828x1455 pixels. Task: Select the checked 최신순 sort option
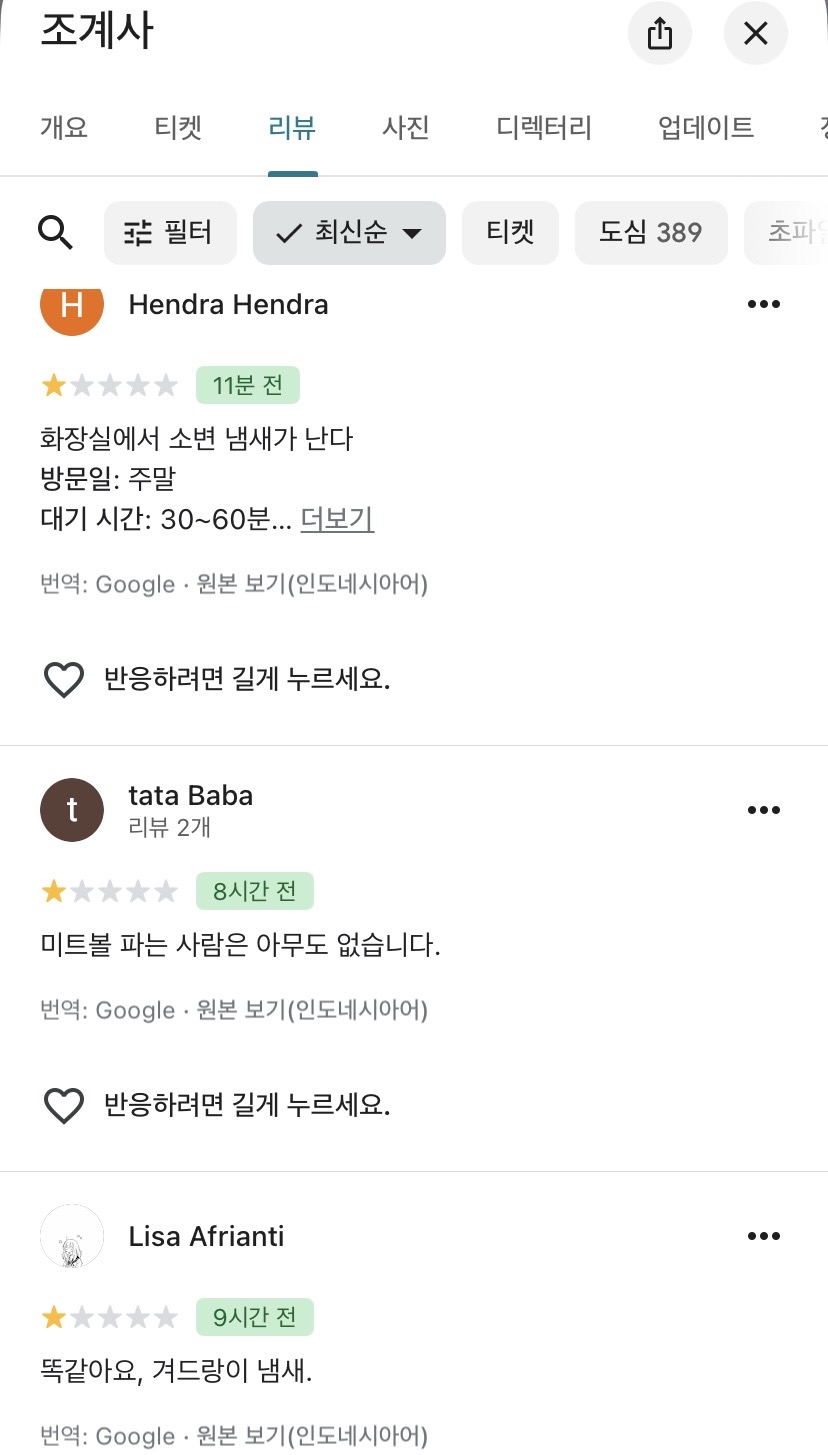point(348,232)
